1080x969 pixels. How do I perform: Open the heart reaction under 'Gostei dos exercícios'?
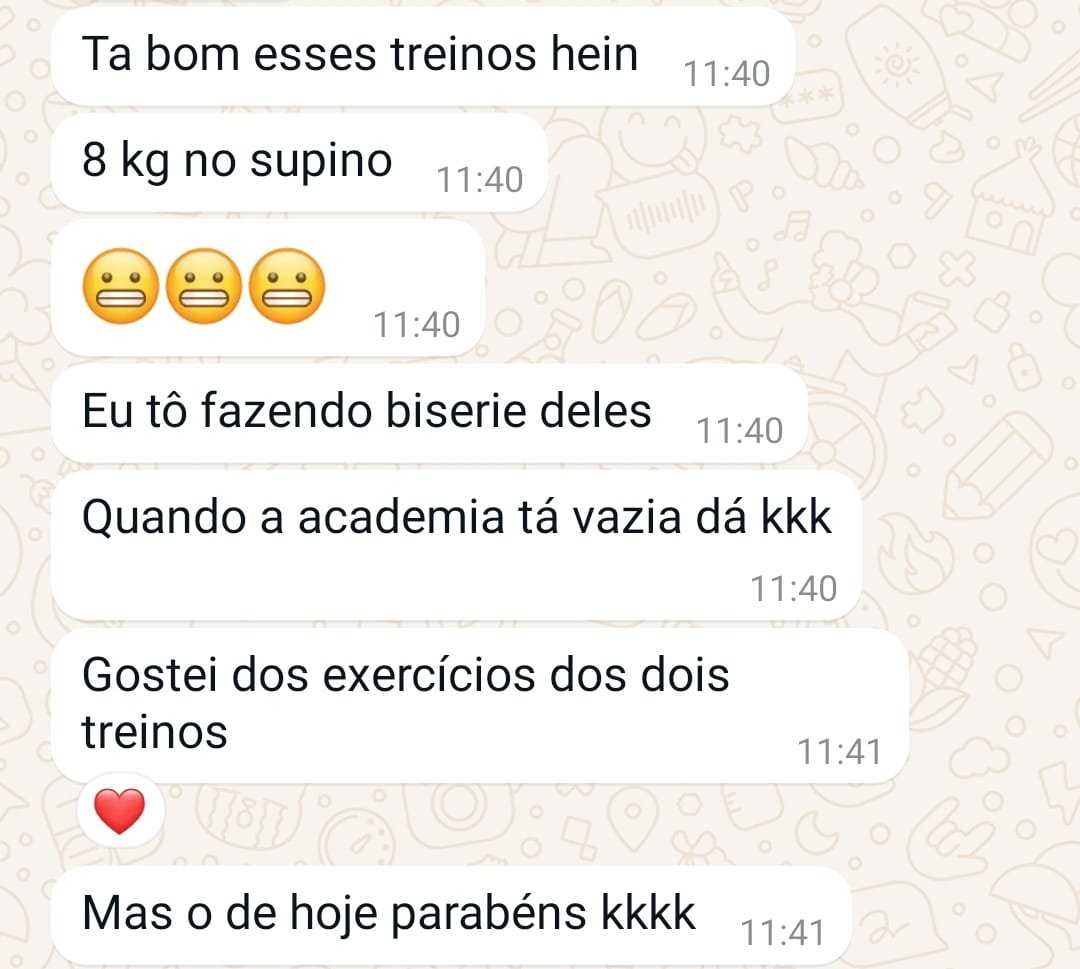[120, 810]
